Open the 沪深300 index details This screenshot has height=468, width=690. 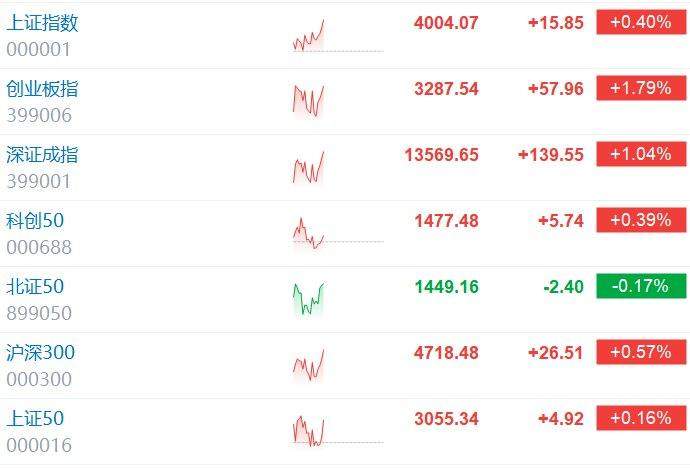(x=40, y=353)
